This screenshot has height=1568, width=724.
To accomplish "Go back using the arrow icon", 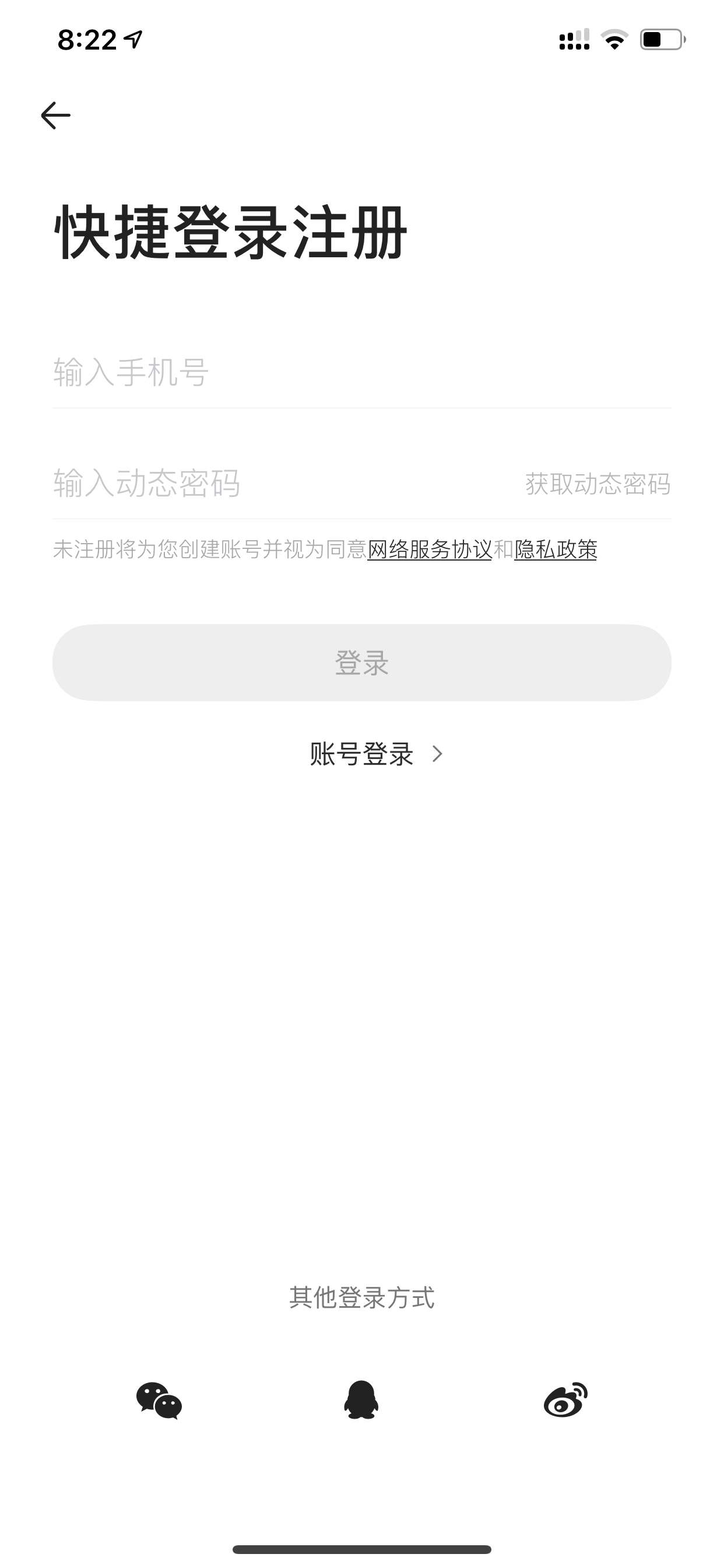I will pyautogui.click(x=55, y=116).
